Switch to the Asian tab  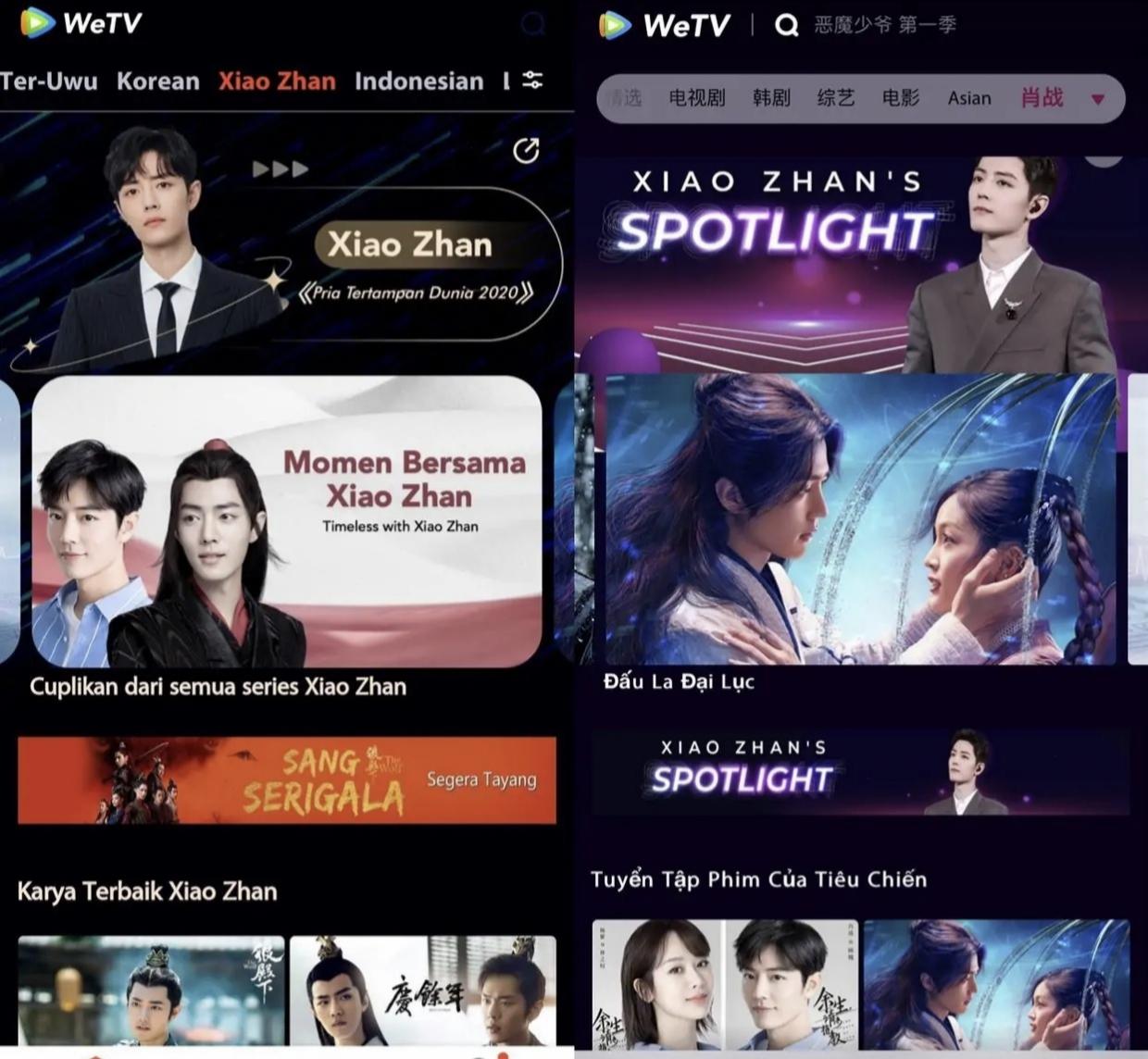tap(969, 98)
